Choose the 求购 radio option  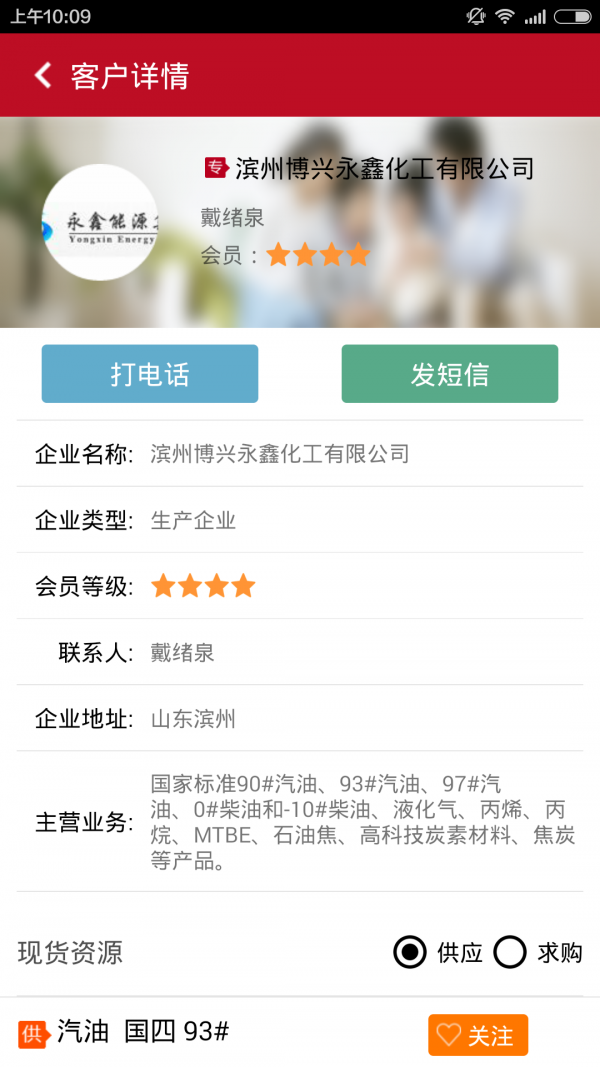pos(510,953)
